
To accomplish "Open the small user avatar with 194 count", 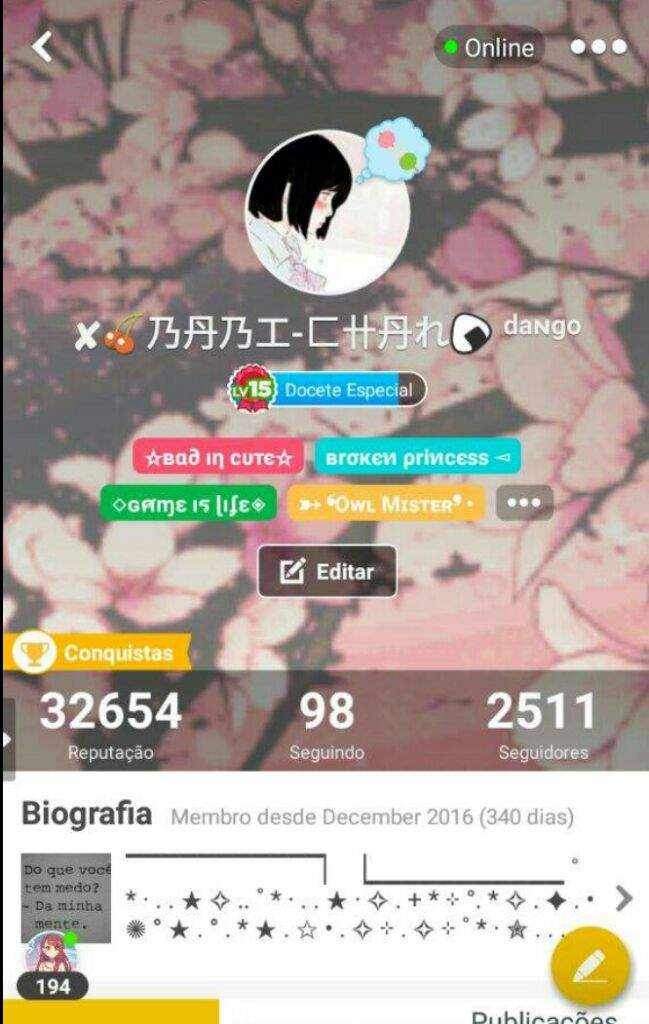I will [52, 958].
